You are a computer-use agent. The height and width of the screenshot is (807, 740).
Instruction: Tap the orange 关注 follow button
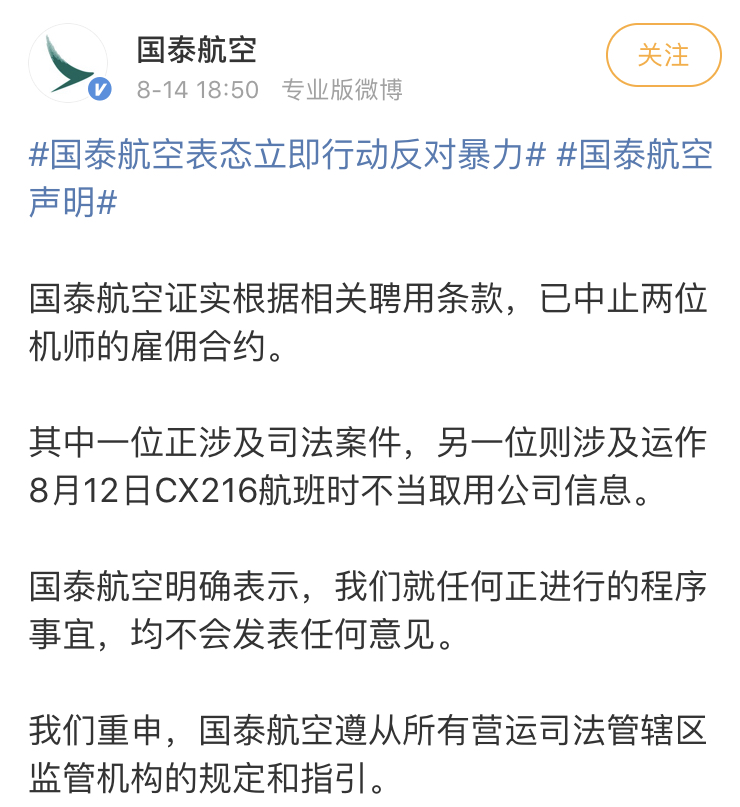[x=663, y=57]
